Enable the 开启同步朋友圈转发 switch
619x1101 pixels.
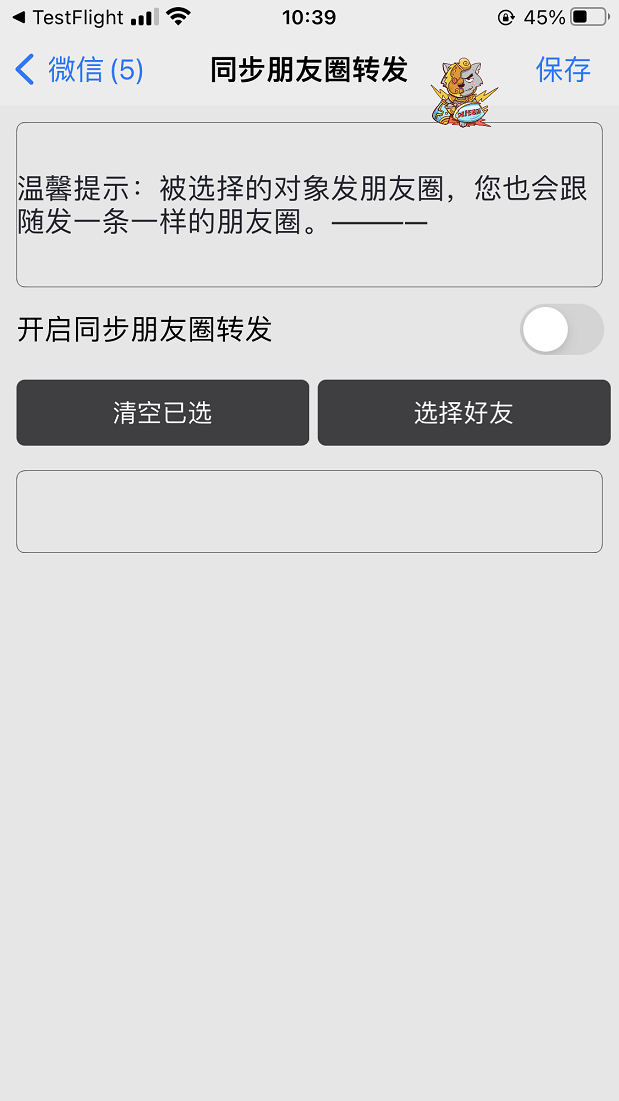(x=561, y=329)
